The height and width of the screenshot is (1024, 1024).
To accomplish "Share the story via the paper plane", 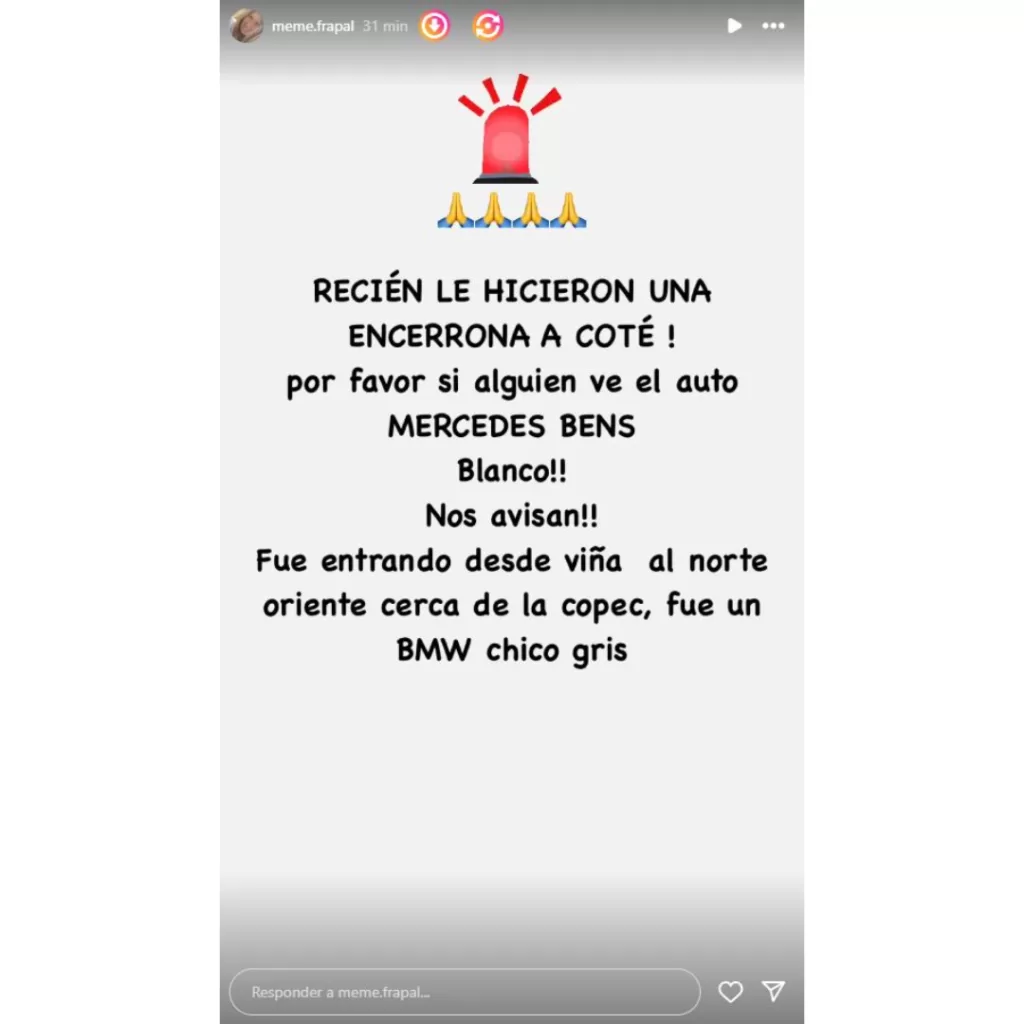I will [x=773, y=992].
